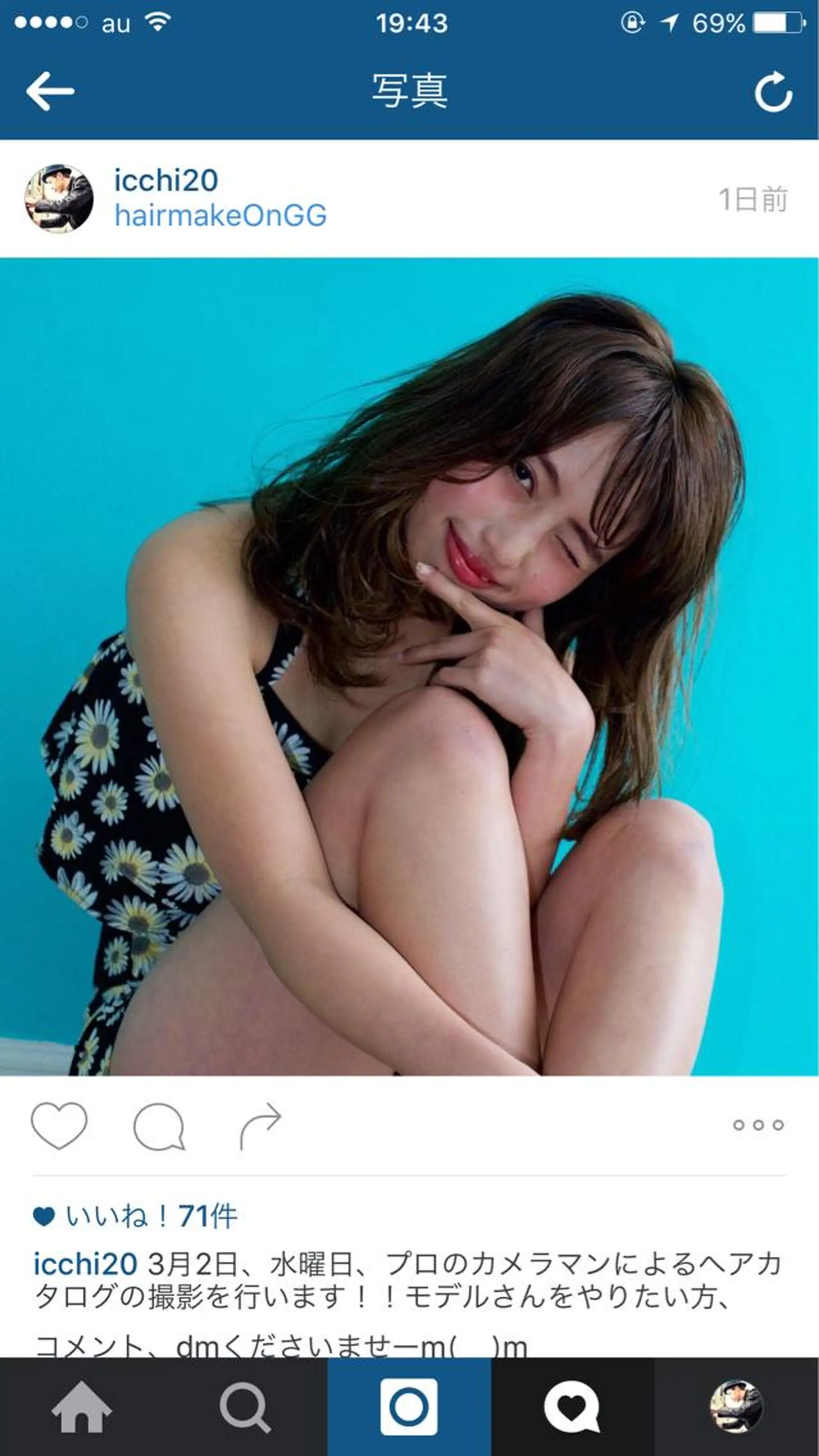This screenshot has width=819, height=1456.
Task: Switch to the Search tab
Action: [x=245, y=1407]
